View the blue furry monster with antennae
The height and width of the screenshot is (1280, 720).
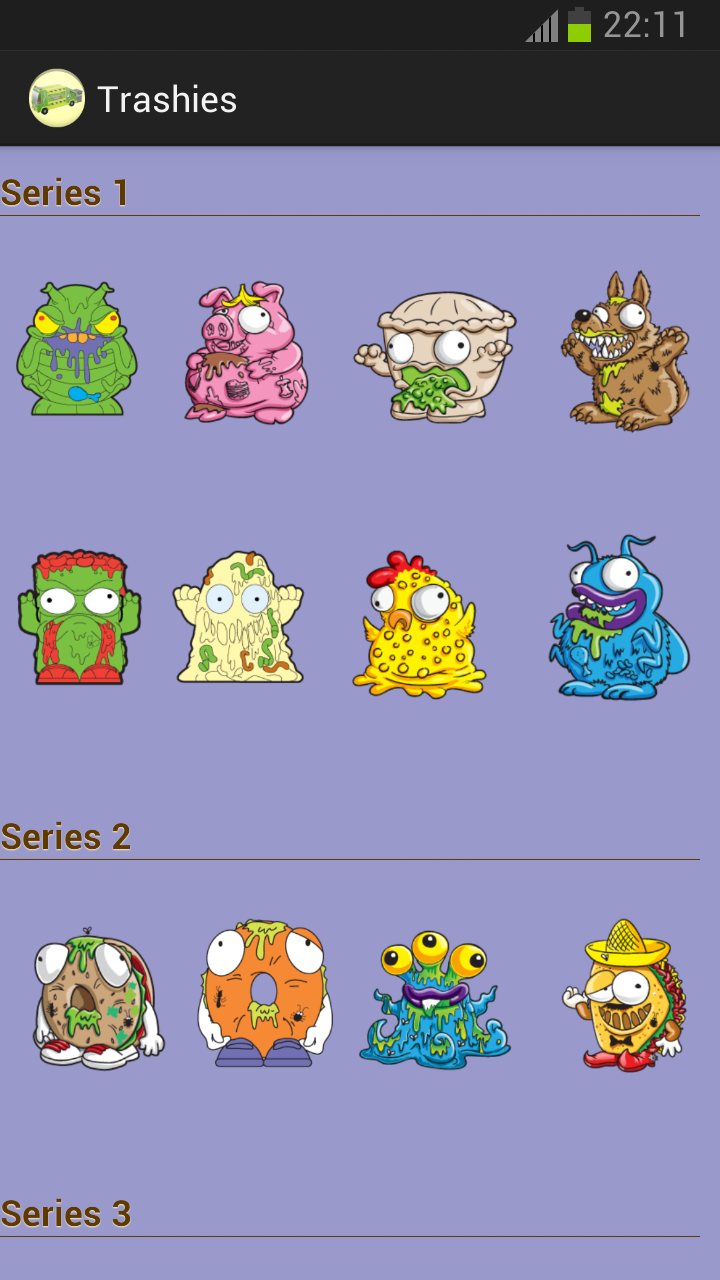[618, 617]
